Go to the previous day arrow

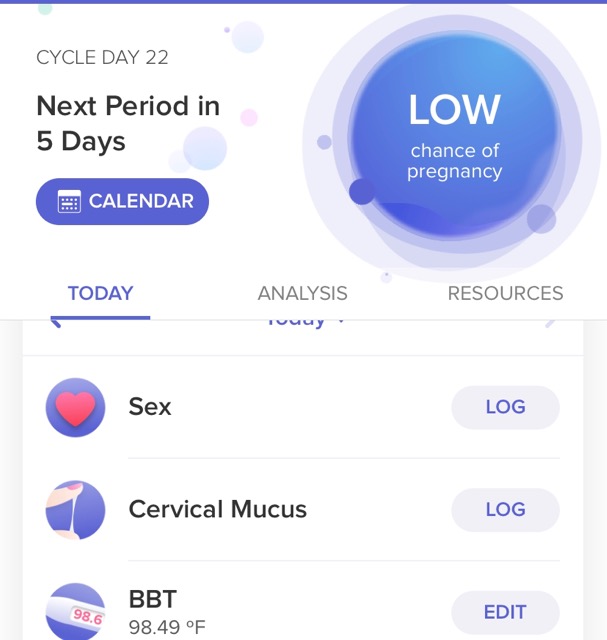coord(57,324)
